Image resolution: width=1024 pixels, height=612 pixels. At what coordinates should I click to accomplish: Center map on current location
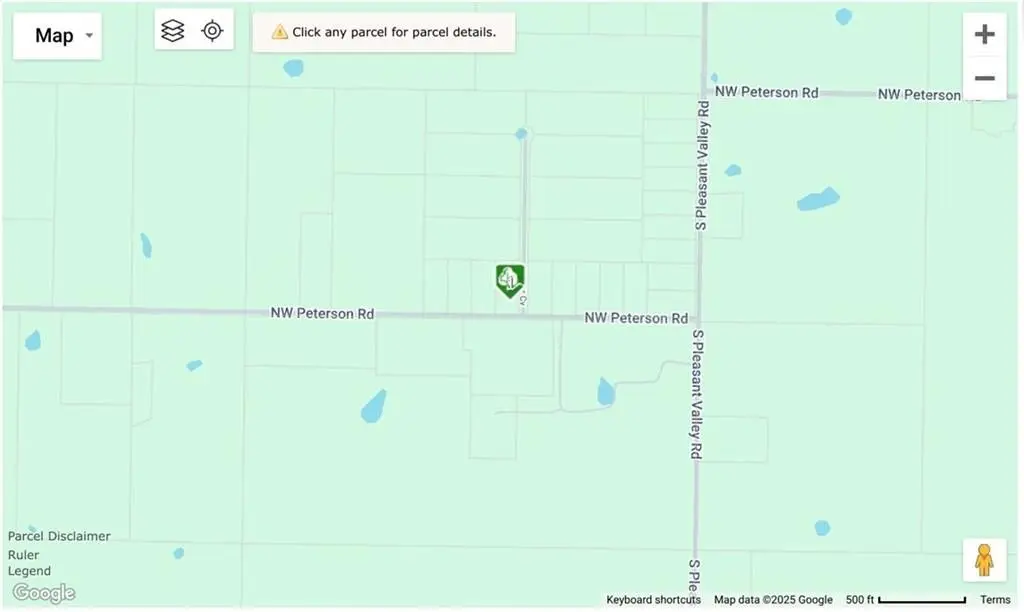[x=212, y=31]
